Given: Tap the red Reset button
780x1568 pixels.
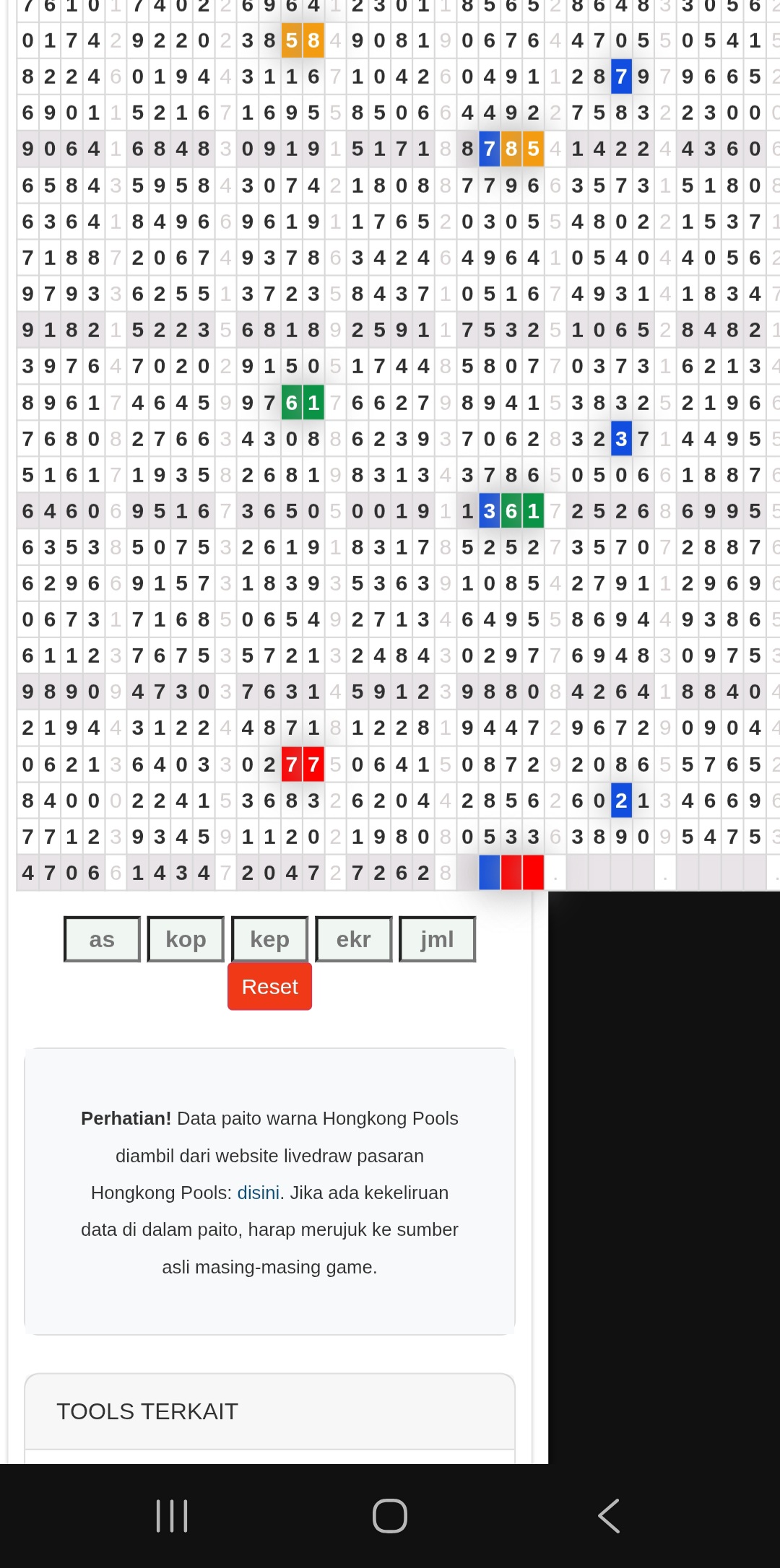Looking at the screenshot, I should coord(269,986).
